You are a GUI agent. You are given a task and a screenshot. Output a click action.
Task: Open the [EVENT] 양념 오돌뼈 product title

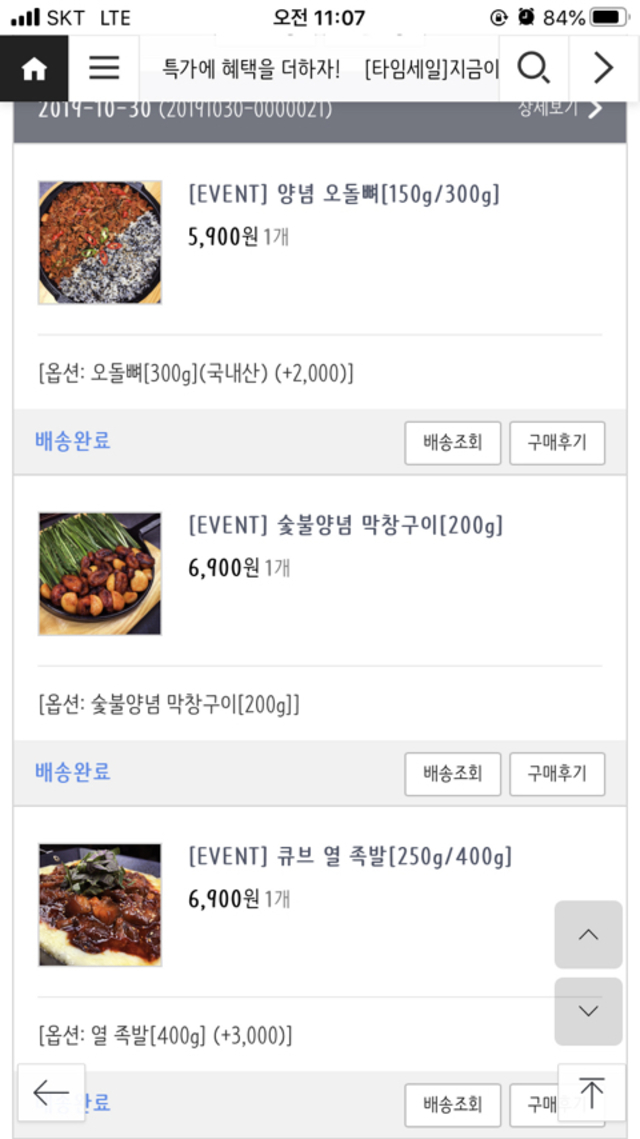(x=343, y=194)
